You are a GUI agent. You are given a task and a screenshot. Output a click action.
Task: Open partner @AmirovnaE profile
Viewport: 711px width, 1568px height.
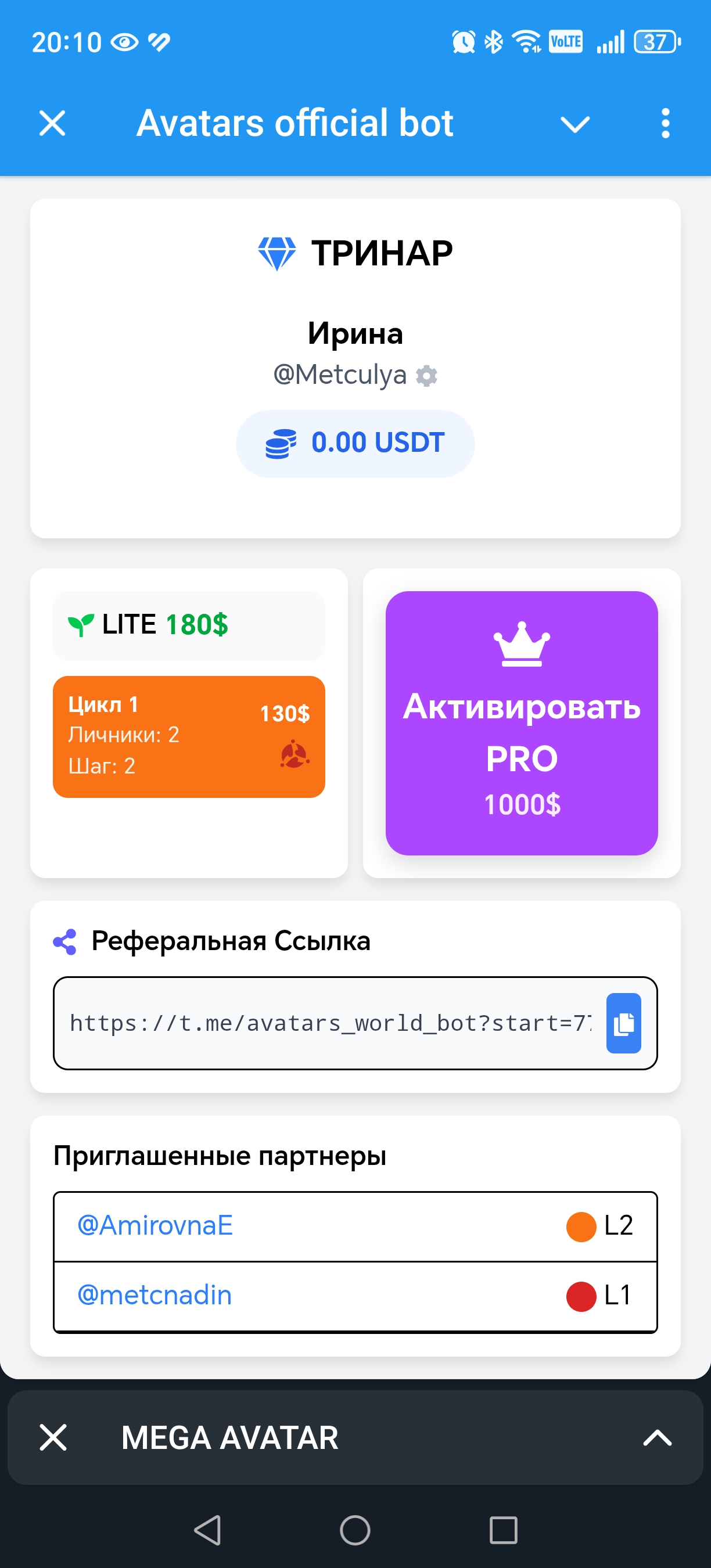point(155,1225)
